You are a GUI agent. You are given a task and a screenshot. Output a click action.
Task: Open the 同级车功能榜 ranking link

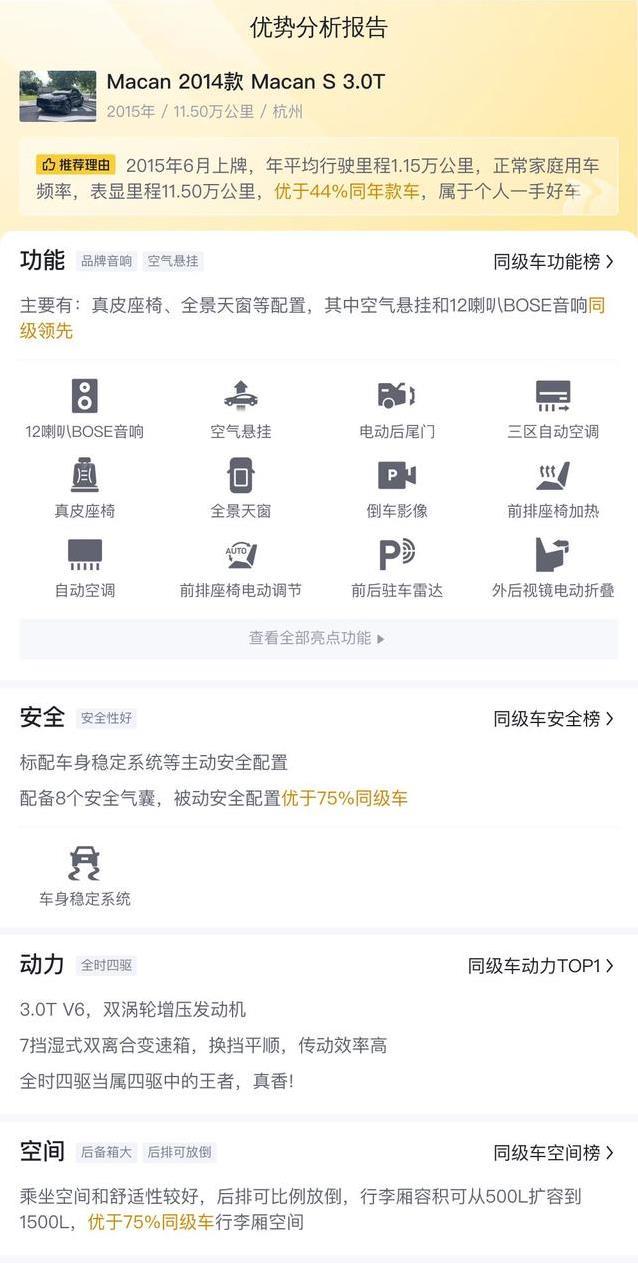(554, 262)
